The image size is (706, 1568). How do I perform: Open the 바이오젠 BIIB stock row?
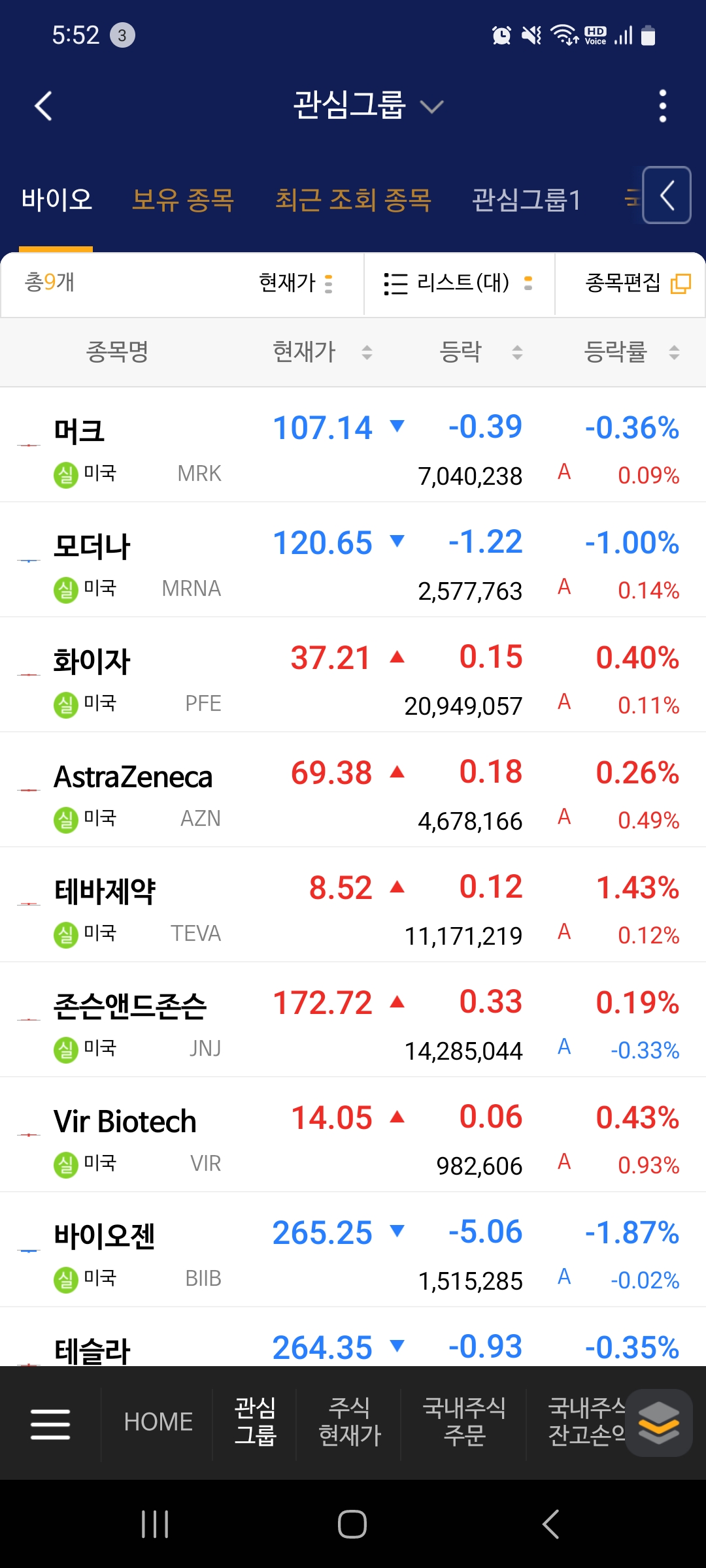(x=353, y=1250)
